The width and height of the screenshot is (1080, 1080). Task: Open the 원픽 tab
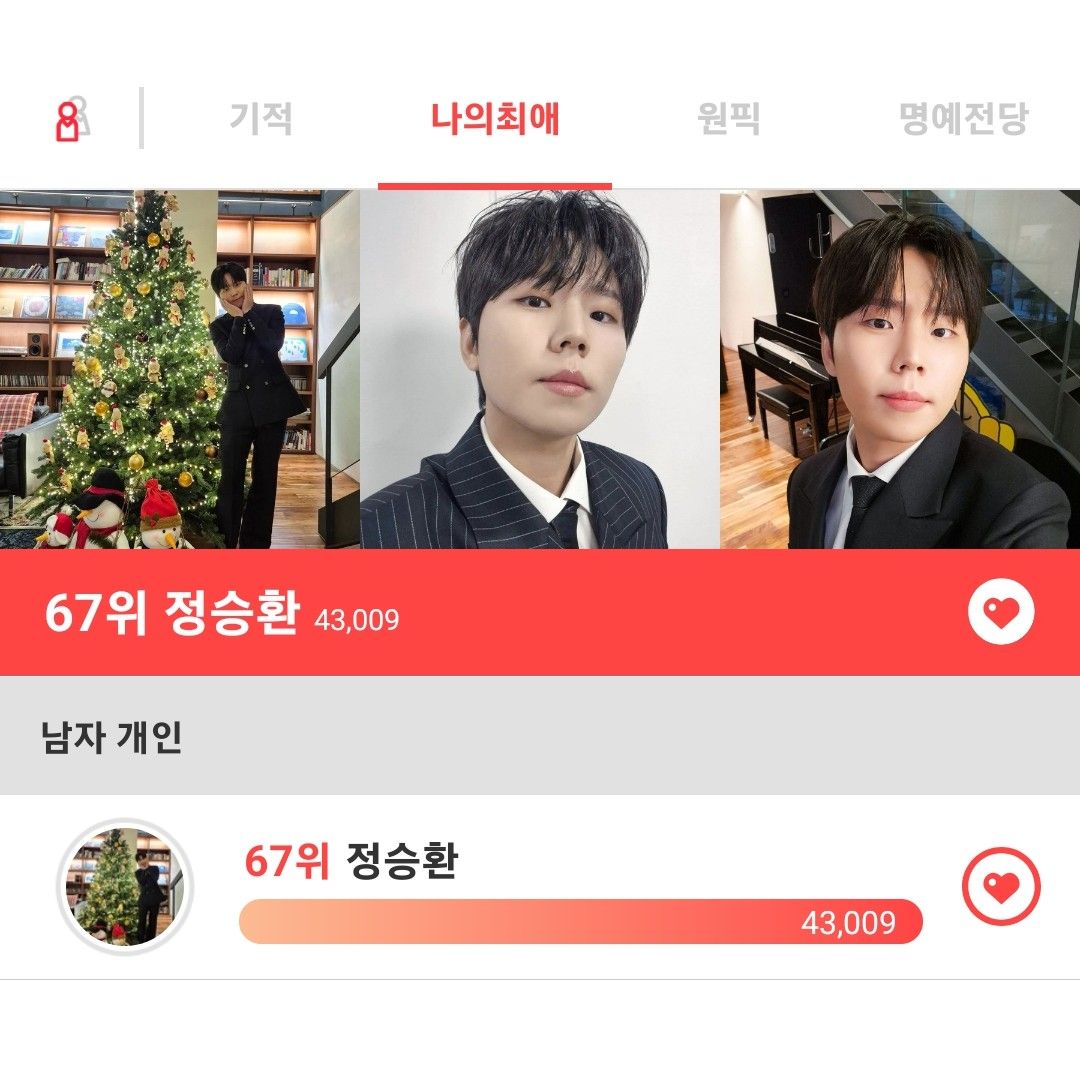click(x=728, y=119)
